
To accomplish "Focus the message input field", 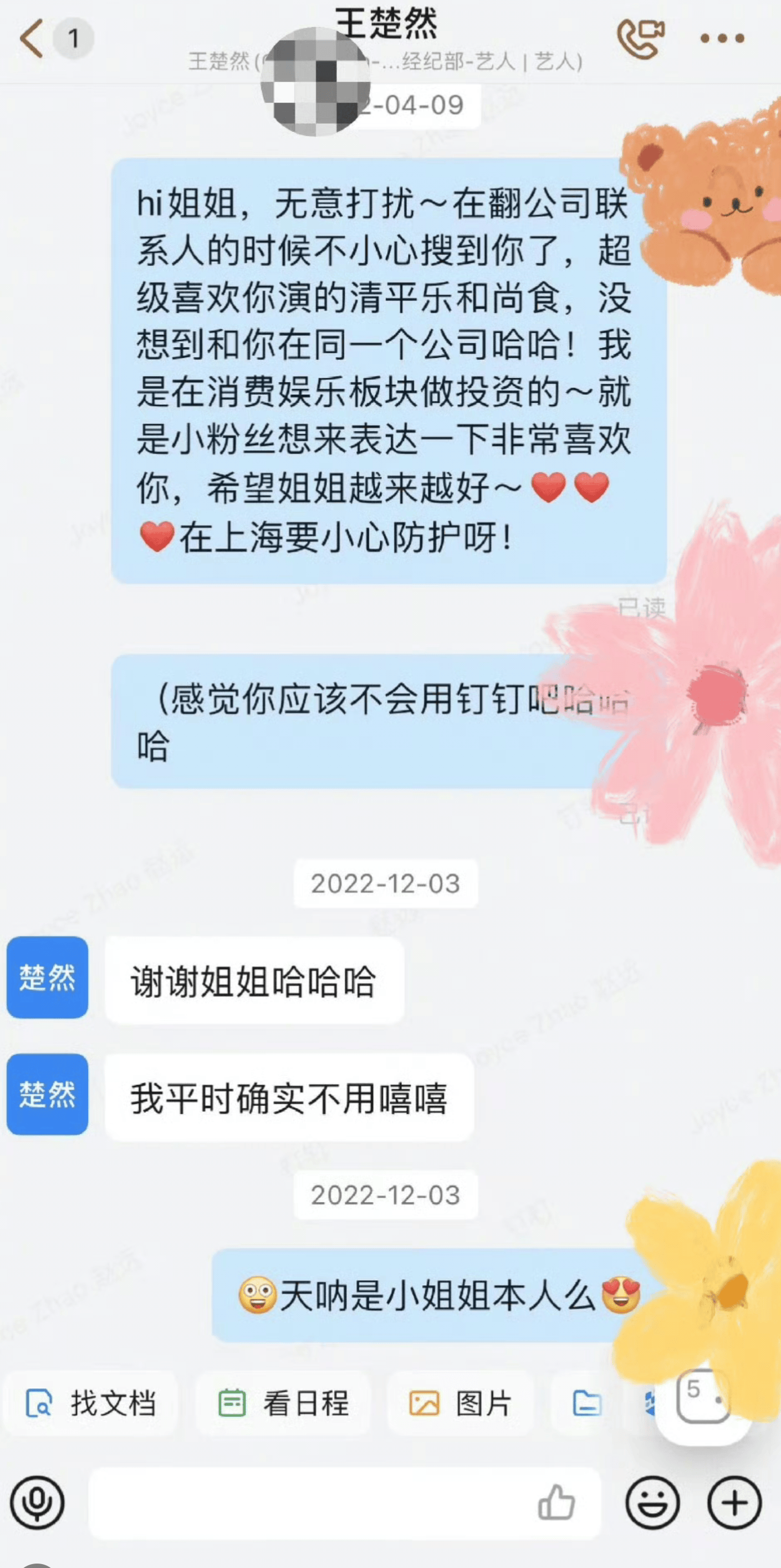I will (304, 1502).
